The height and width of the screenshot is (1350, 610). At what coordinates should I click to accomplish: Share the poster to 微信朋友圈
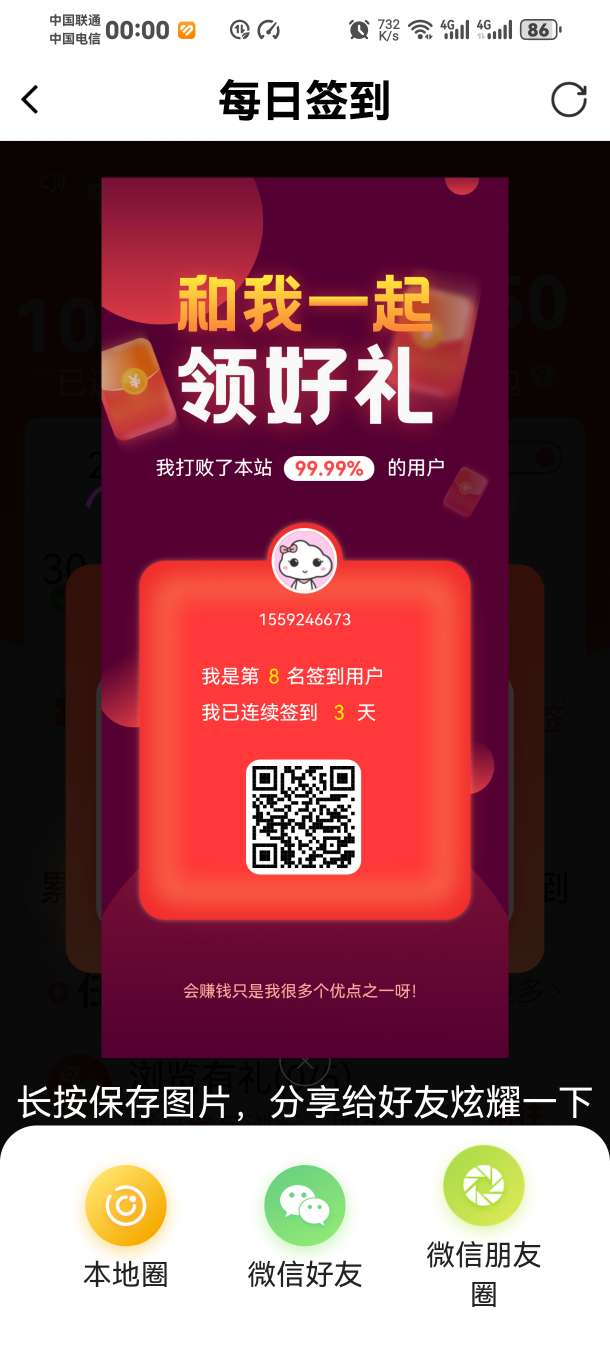click(x=483, y=1187)
